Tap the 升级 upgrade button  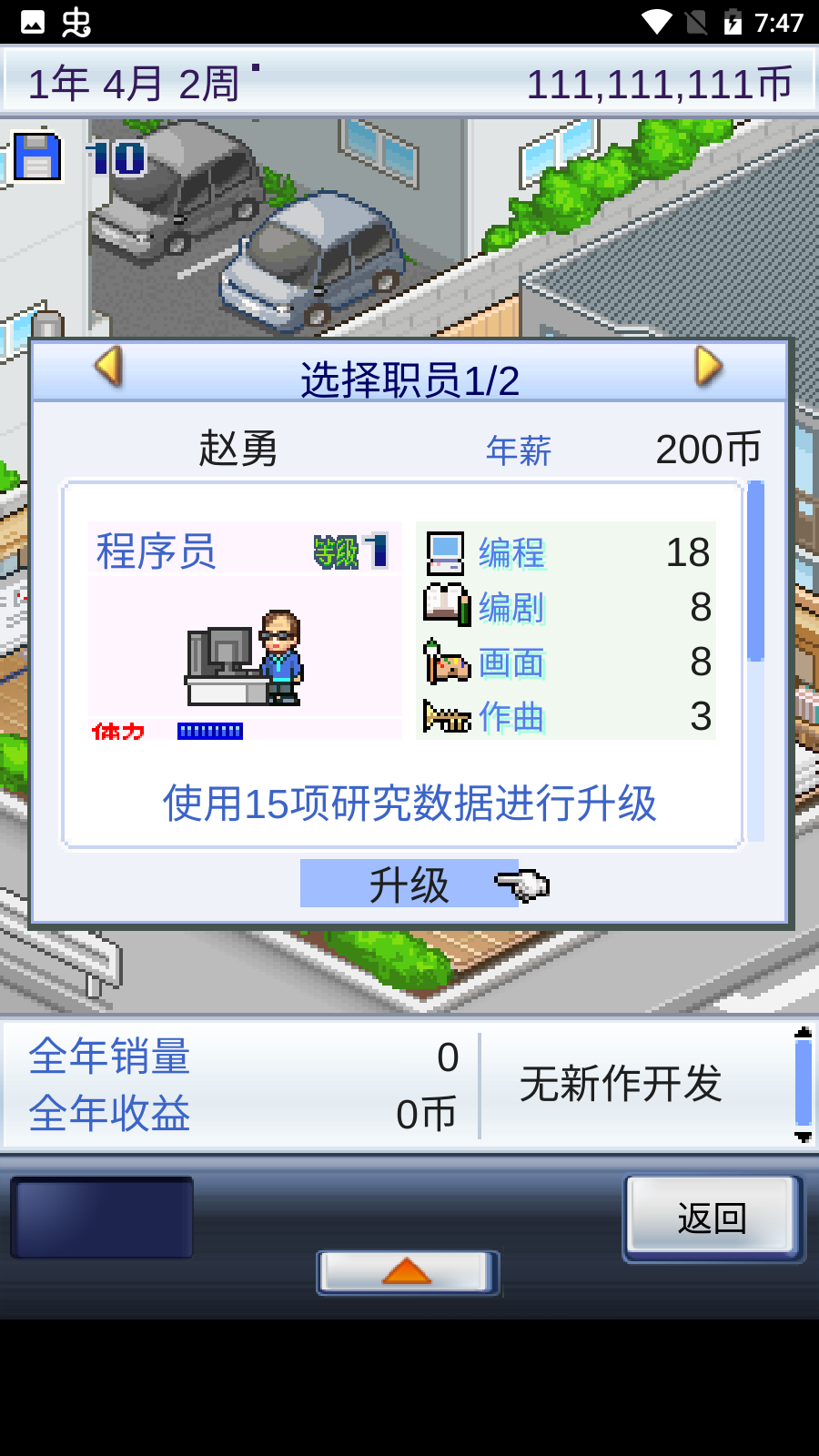[x=409, y=884]
